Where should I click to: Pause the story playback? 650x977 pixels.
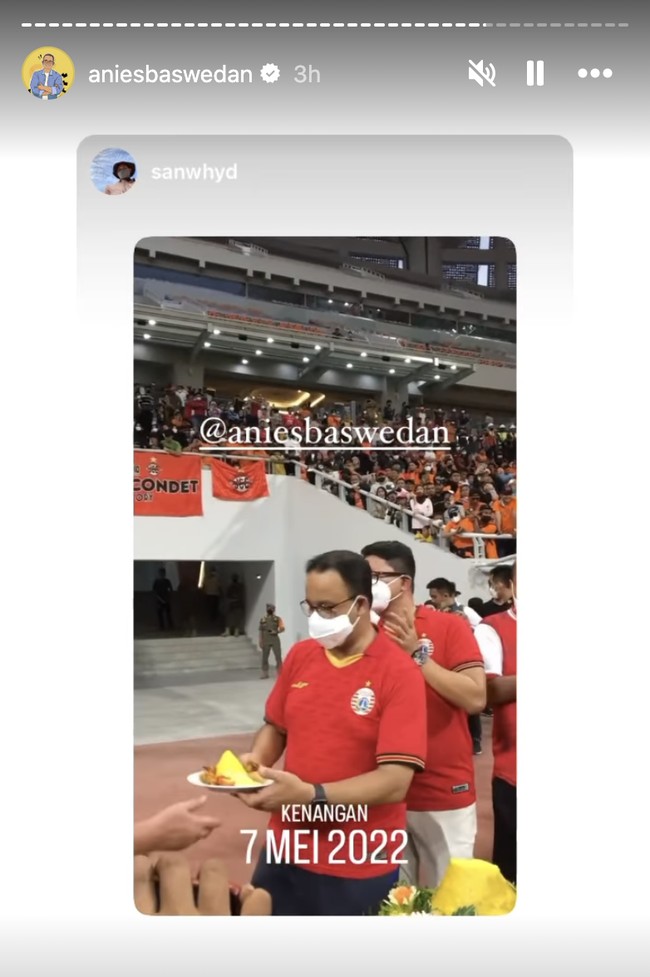[x=535, y=73]
